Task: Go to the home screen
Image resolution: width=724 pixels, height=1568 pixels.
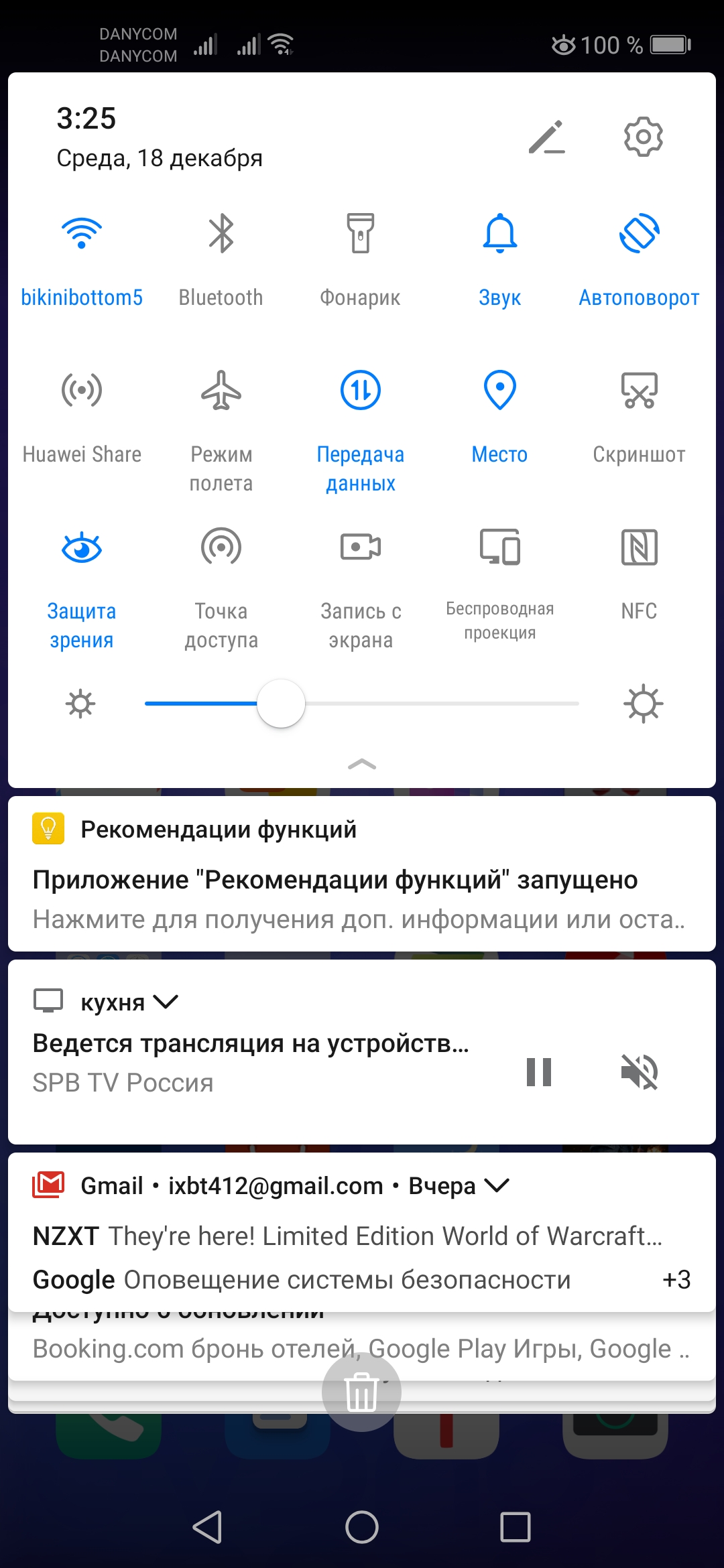Action: [362, 1528]
